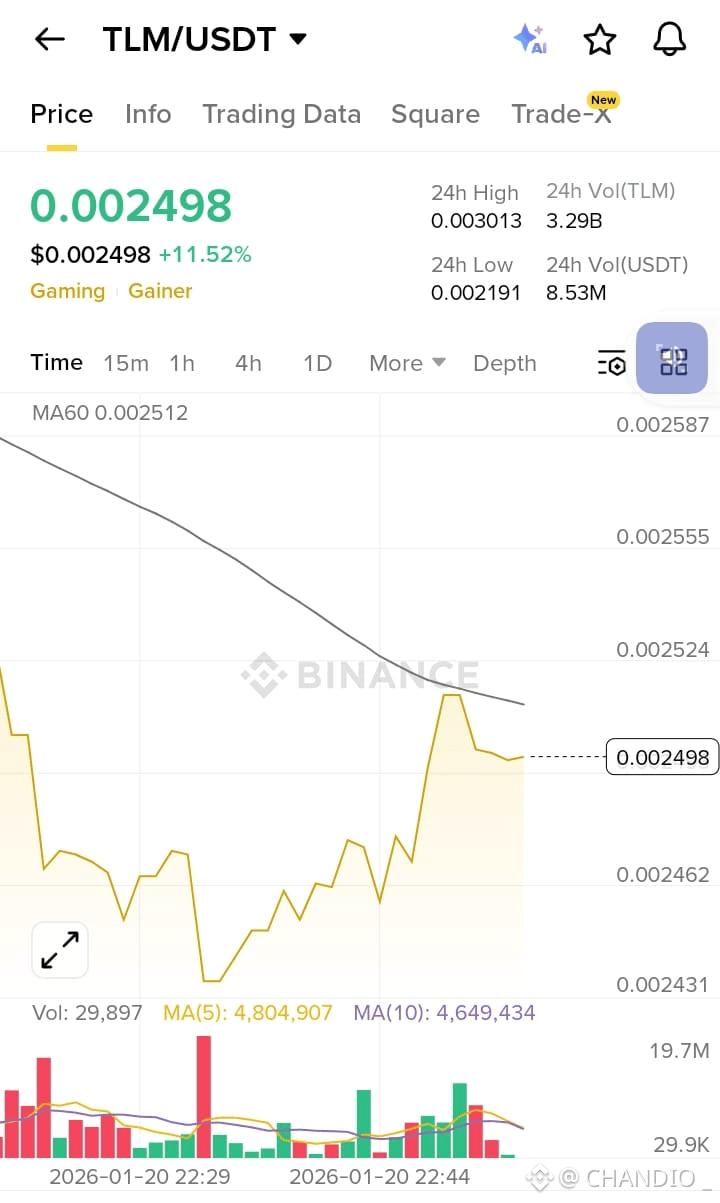The width and height of the screenshot is (720, 1203).
Task: Switch chart interval to 1D
Action: click(x=317, y=363)
